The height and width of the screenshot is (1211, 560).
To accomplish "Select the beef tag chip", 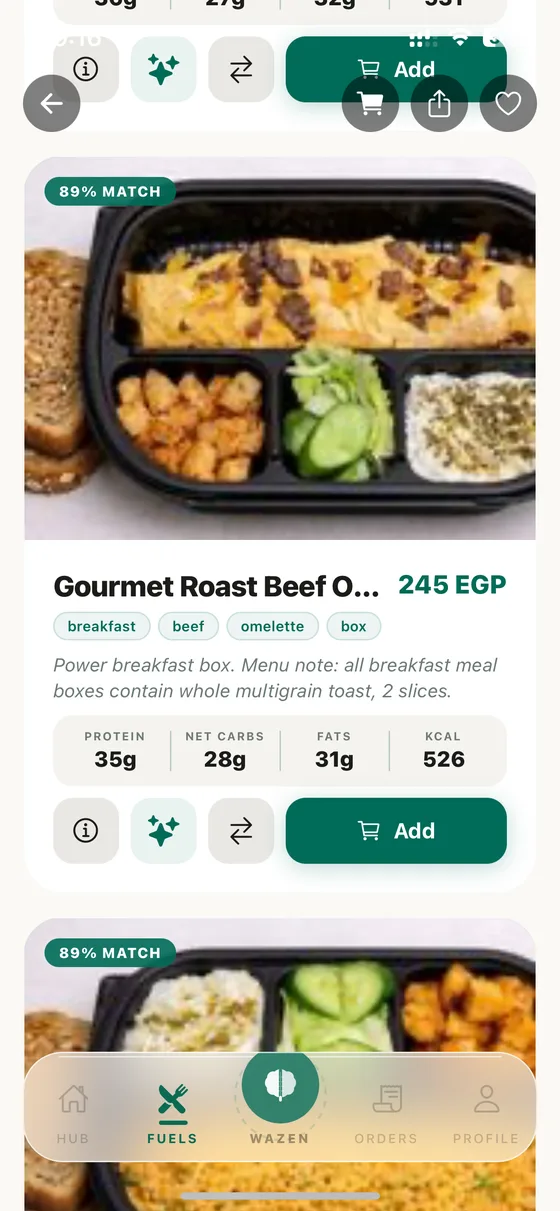I will click(188, 626).
